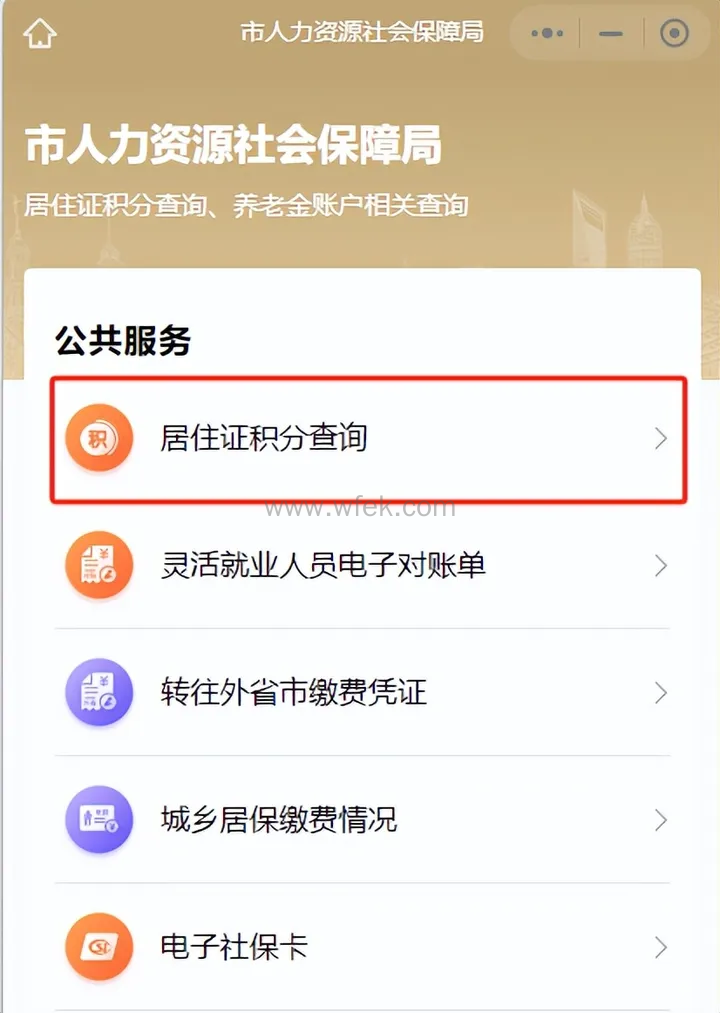The width and height of the screenshot is (720, 1013).
Task: Close the mini program via circle button
Action: [x=675, y=34]
